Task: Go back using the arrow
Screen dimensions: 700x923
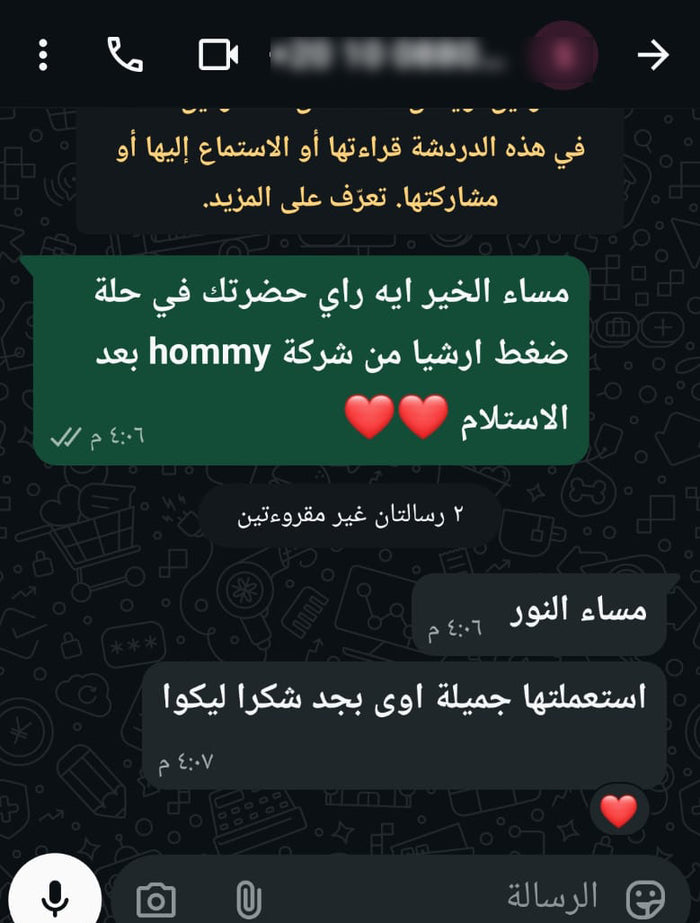Action: [x=653, y=55]
